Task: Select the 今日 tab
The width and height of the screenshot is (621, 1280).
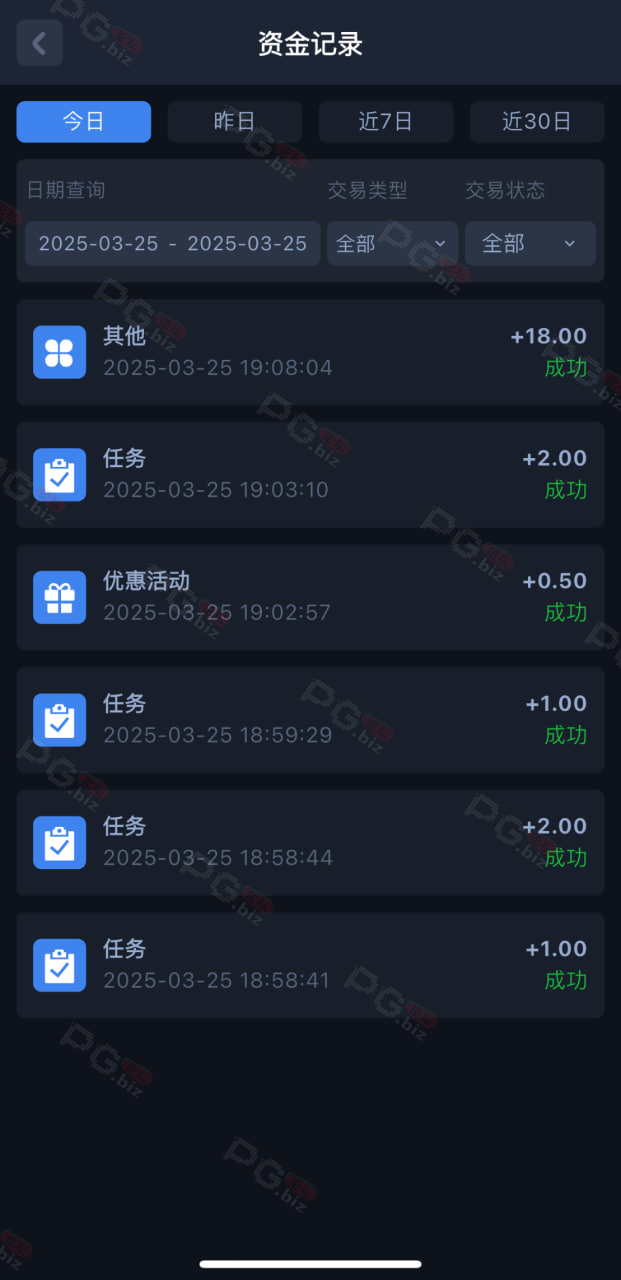Action: pyautogui.click(x=84, y=122)
